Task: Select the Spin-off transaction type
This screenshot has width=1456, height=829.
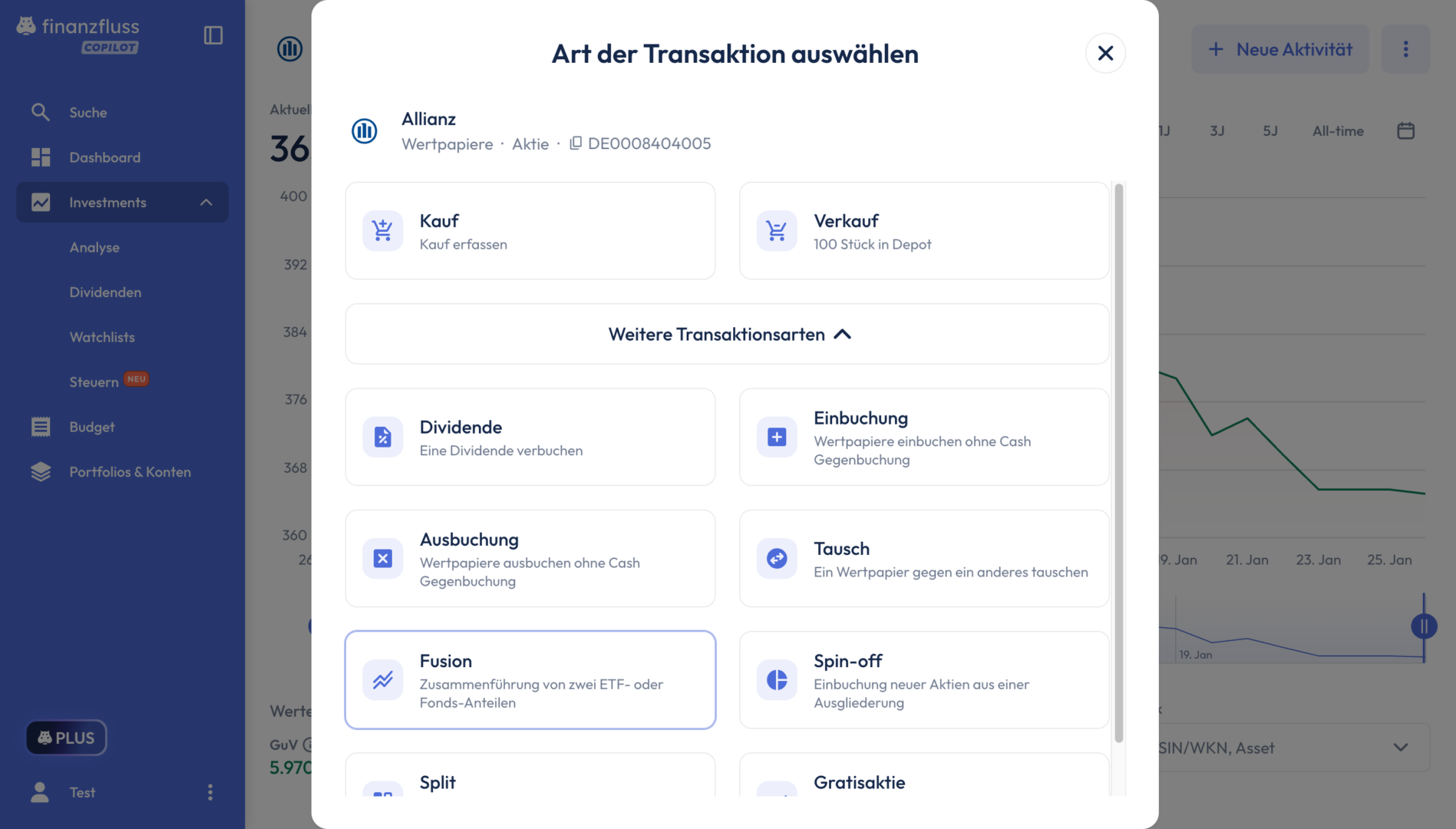Action: pos(923,680)
